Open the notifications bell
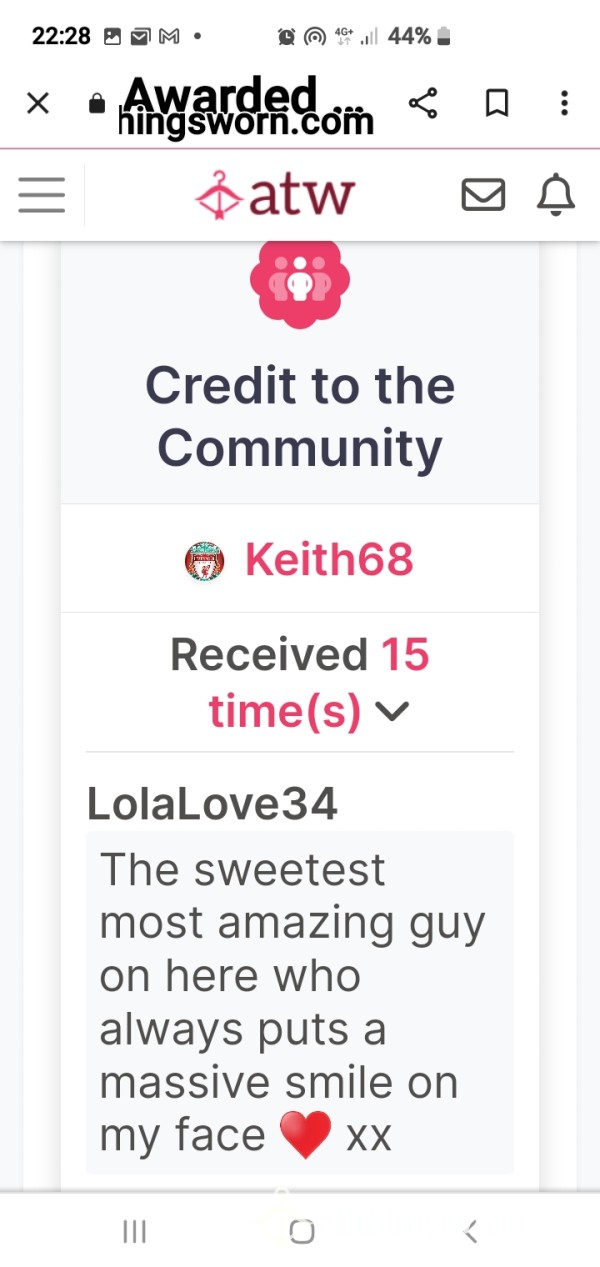 pos(556,195)
